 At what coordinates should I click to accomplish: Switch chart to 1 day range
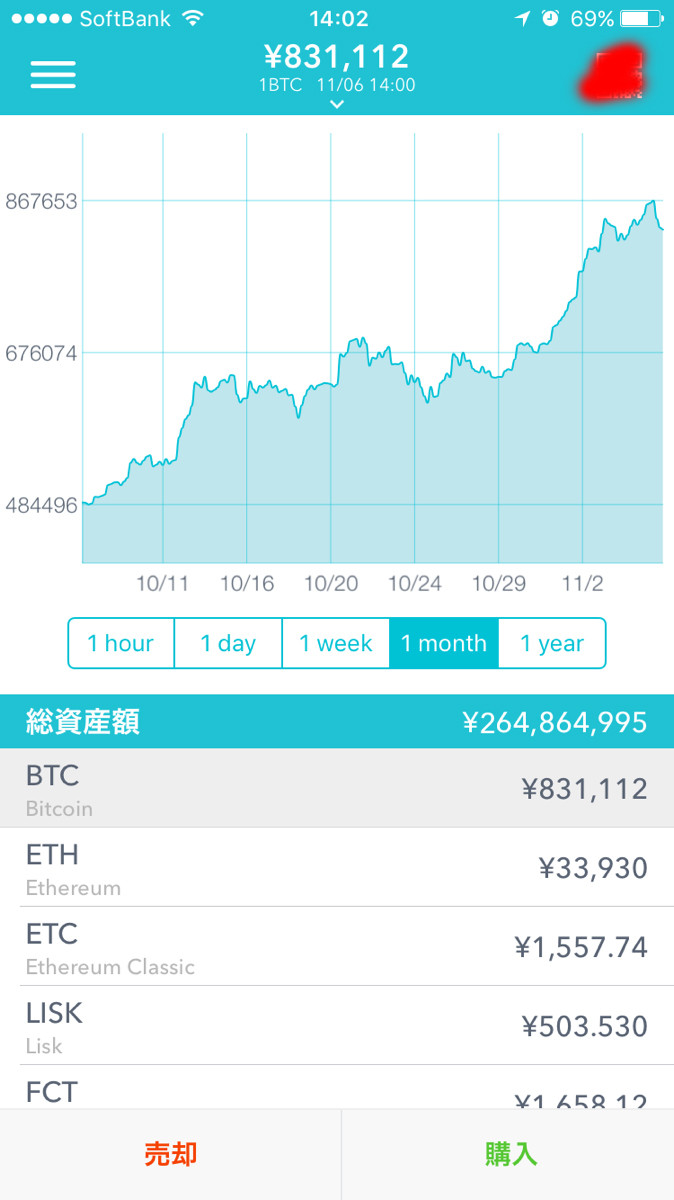click(x=228, y=643)
